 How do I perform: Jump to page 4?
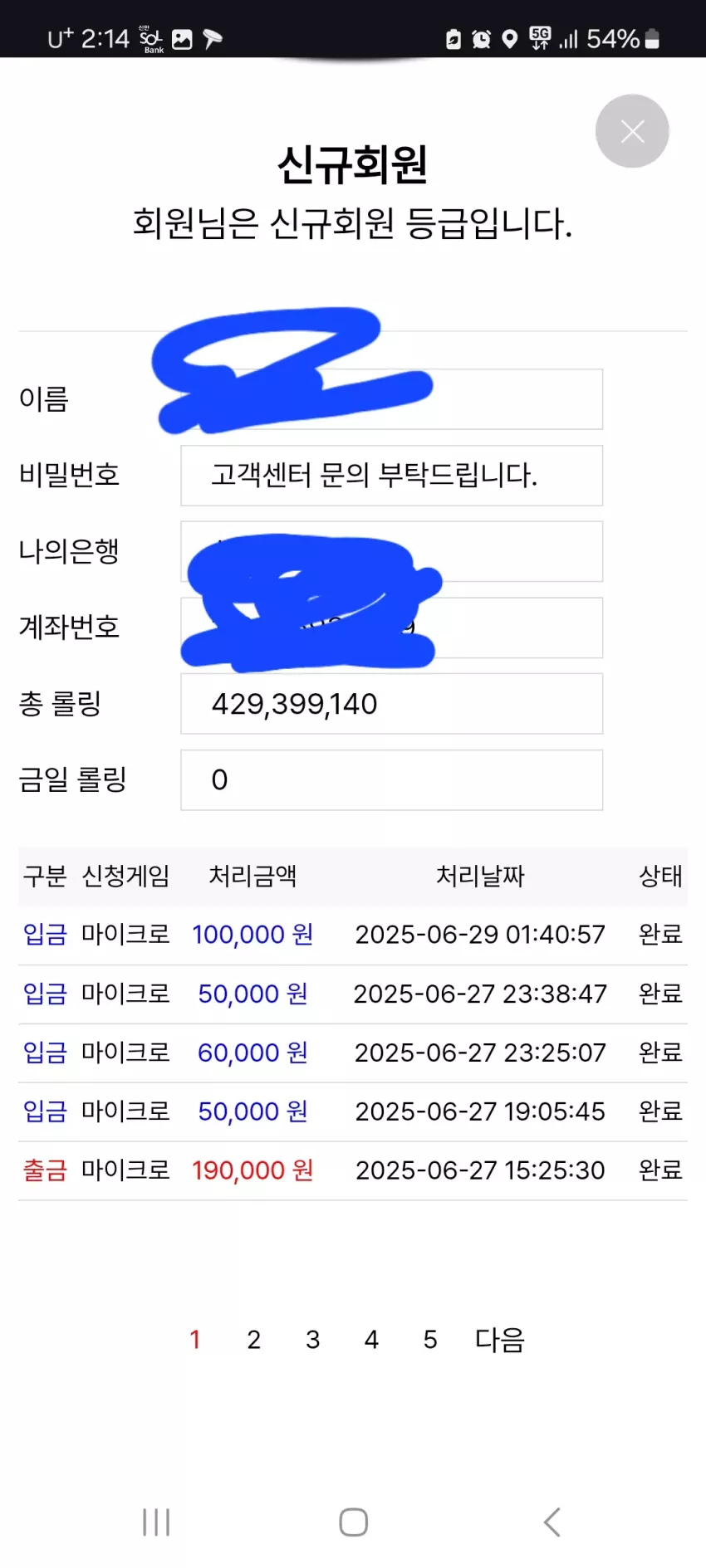tap(371, 1340)
